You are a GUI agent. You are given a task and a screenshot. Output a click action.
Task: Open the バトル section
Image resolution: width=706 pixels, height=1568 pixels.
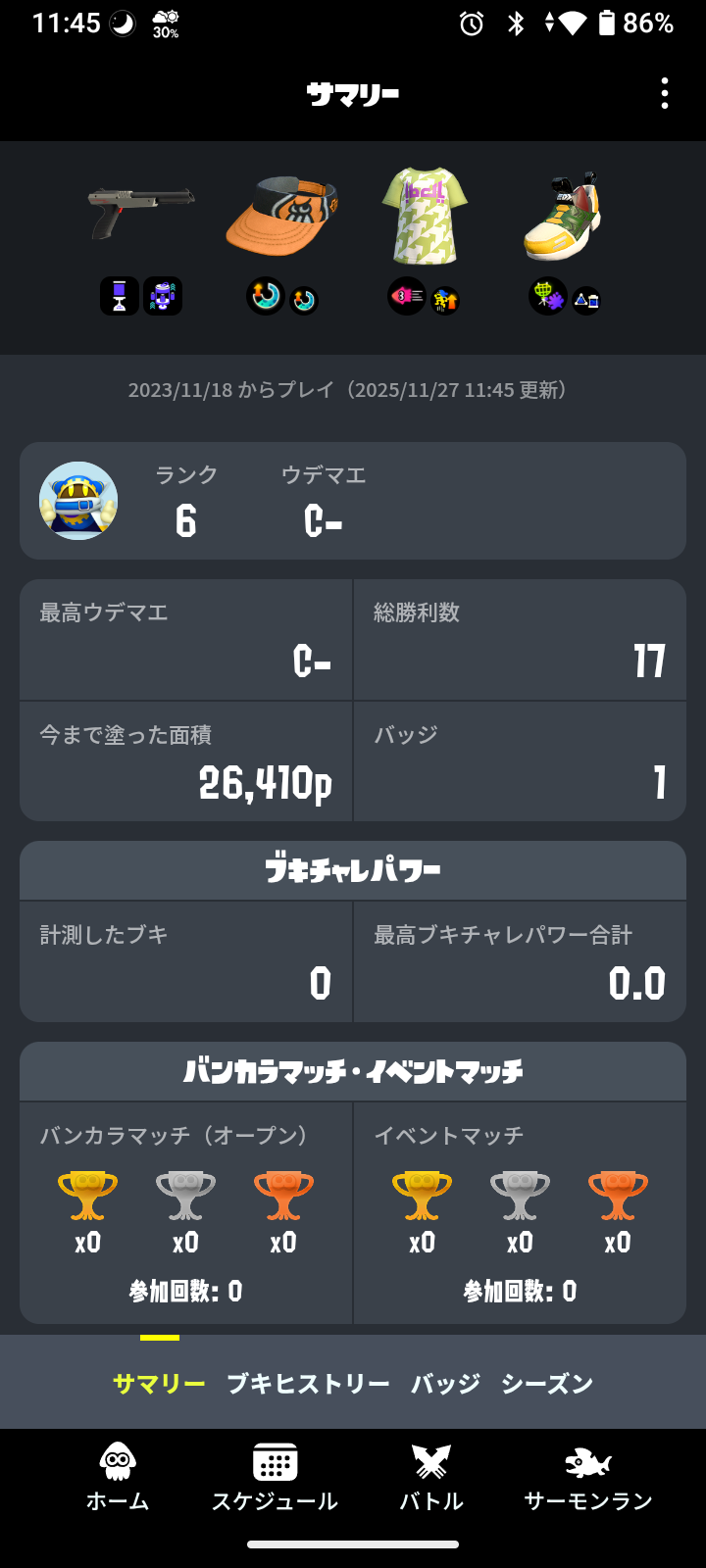tap(431, 1479)
